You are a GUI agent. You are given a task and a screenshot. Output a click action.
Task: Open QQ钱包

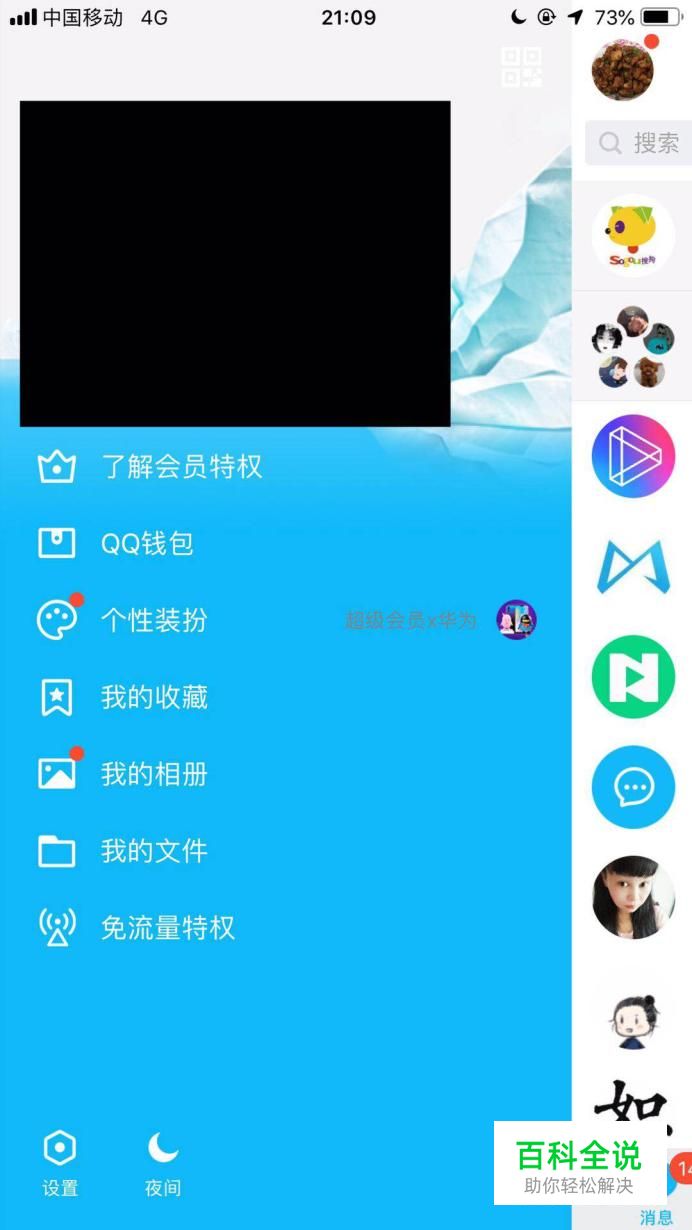tap(147, 544)
